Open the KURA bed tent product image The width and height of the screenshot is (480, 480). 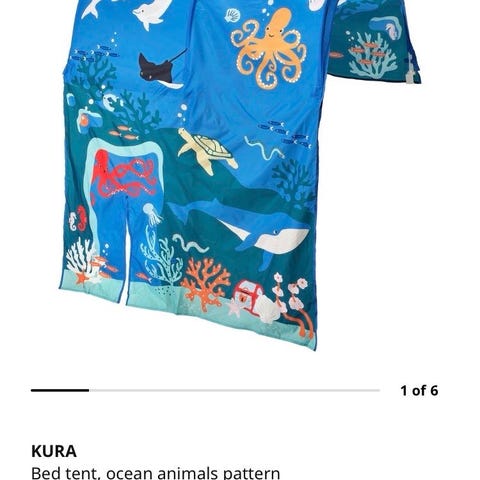point(240,175)
